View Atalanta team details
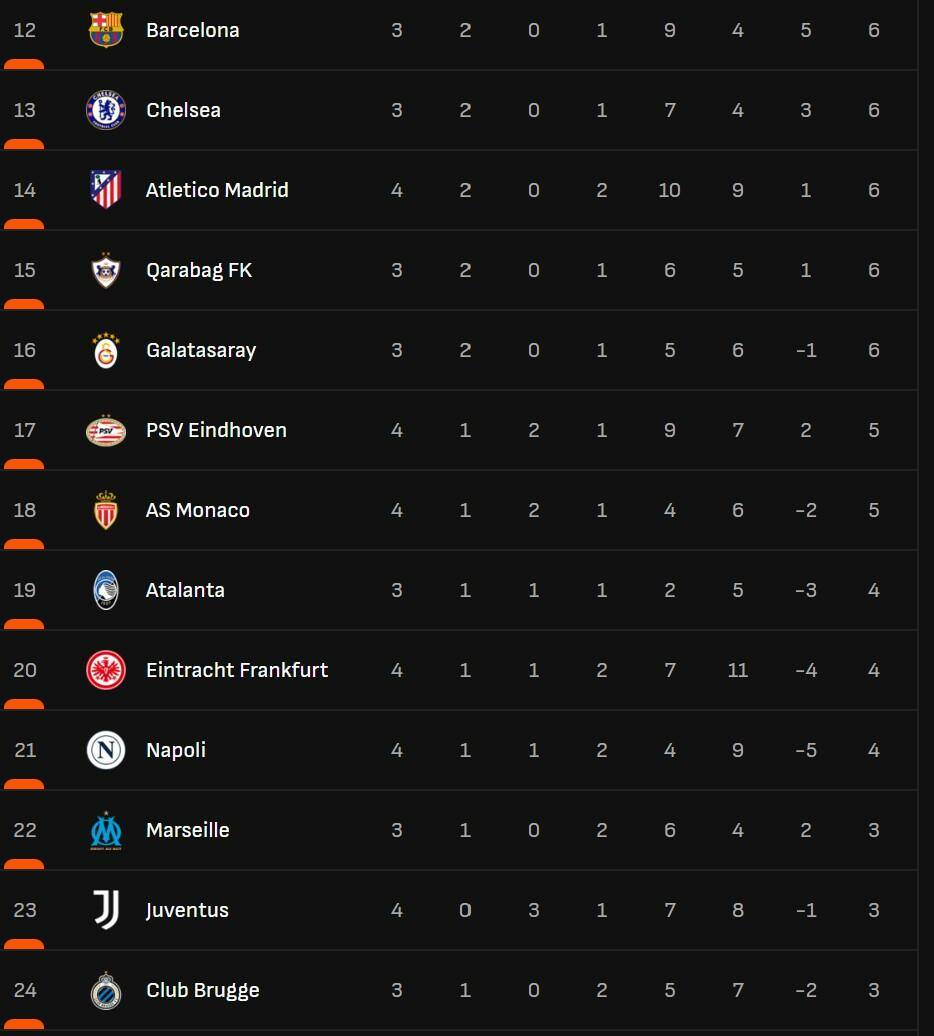934x1036 pixels. [x=185, y=590]
